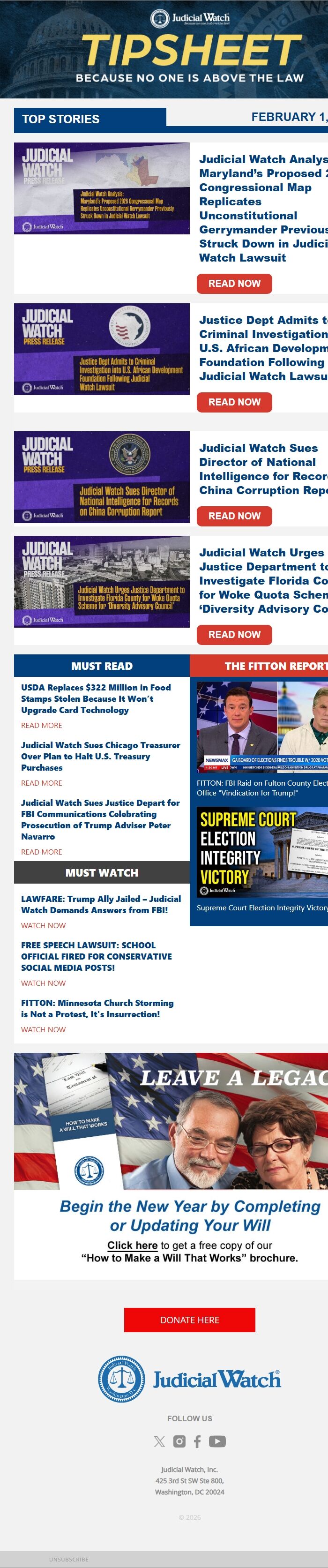
Task: Tap the DONATE HERE button
Action: 189,1320
